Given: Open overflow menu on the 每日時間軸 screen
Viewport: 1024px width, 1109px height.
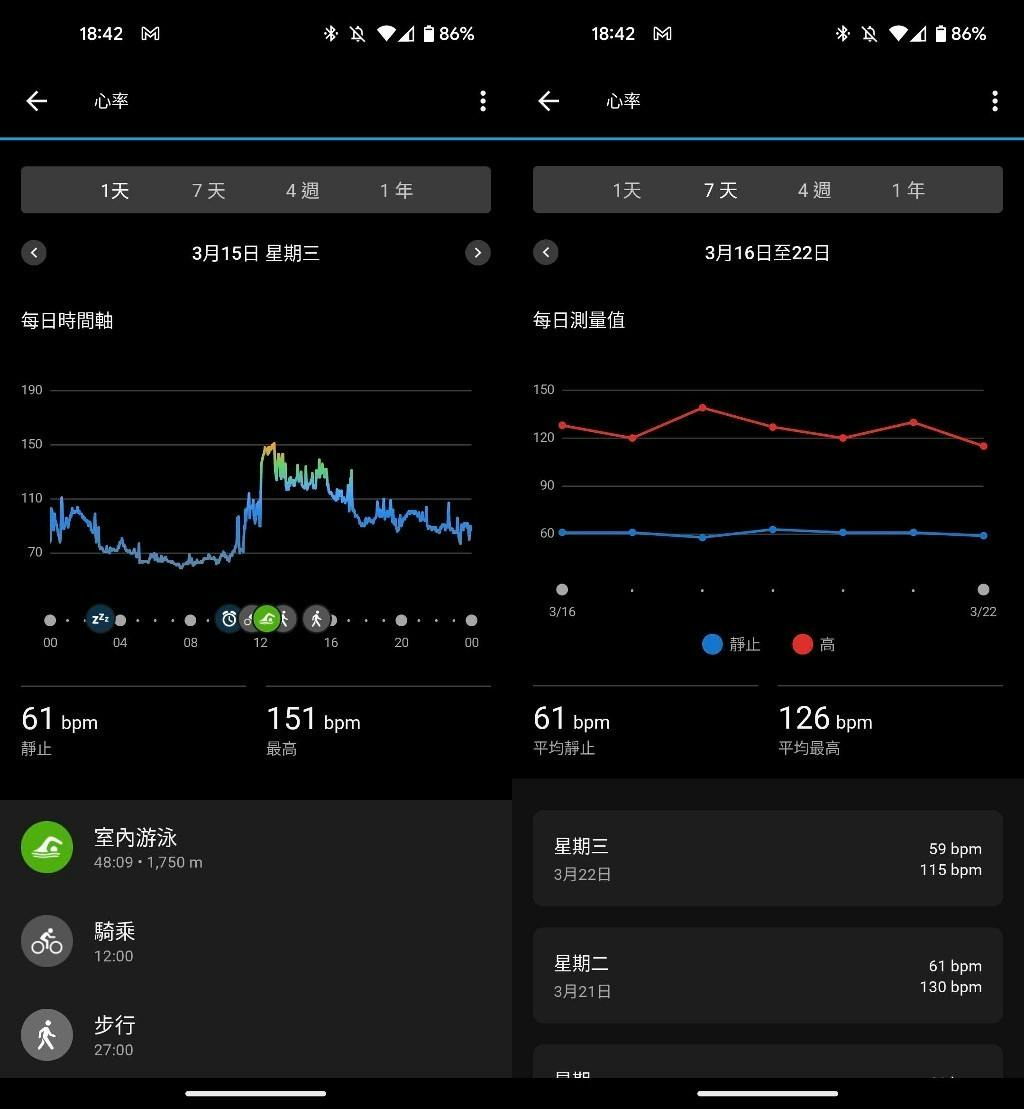Looking at the screenshot, I should (483, 101).
